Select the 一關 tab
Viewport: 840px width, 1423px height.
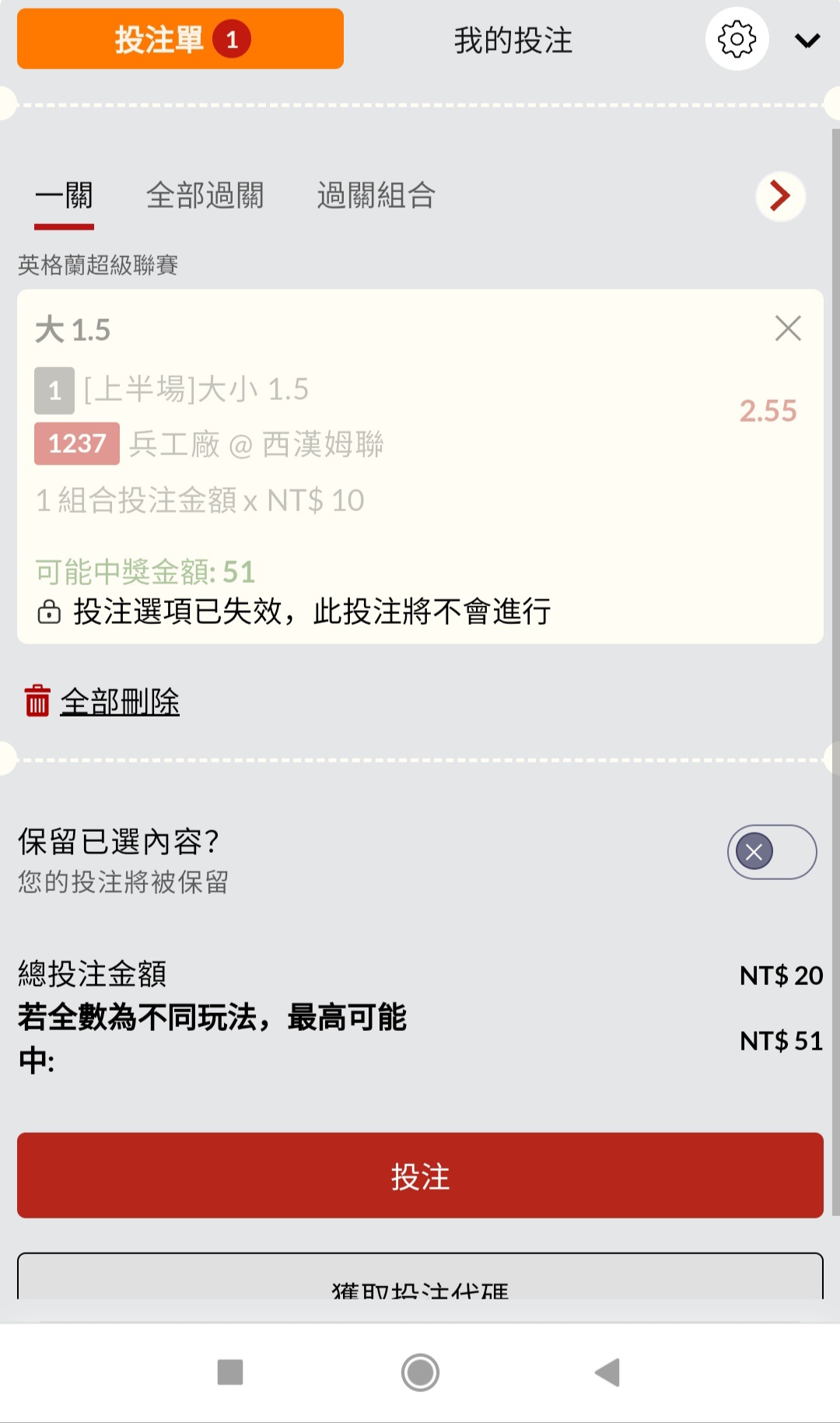[x=64, y=196]
